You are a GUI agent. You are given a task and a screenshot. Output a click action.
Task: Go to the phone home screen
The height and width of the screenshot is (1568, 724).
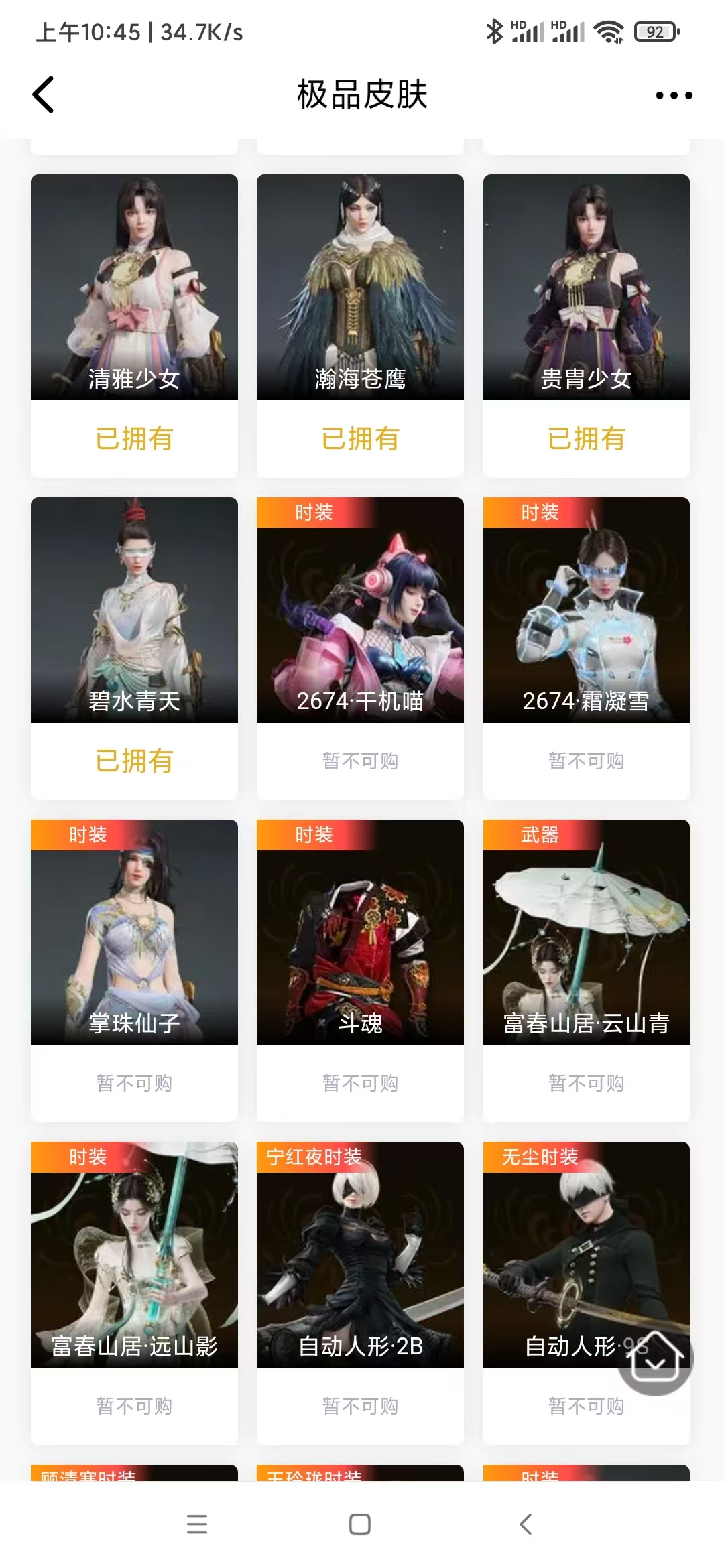pyautogui.click(x=360, y=1524)
